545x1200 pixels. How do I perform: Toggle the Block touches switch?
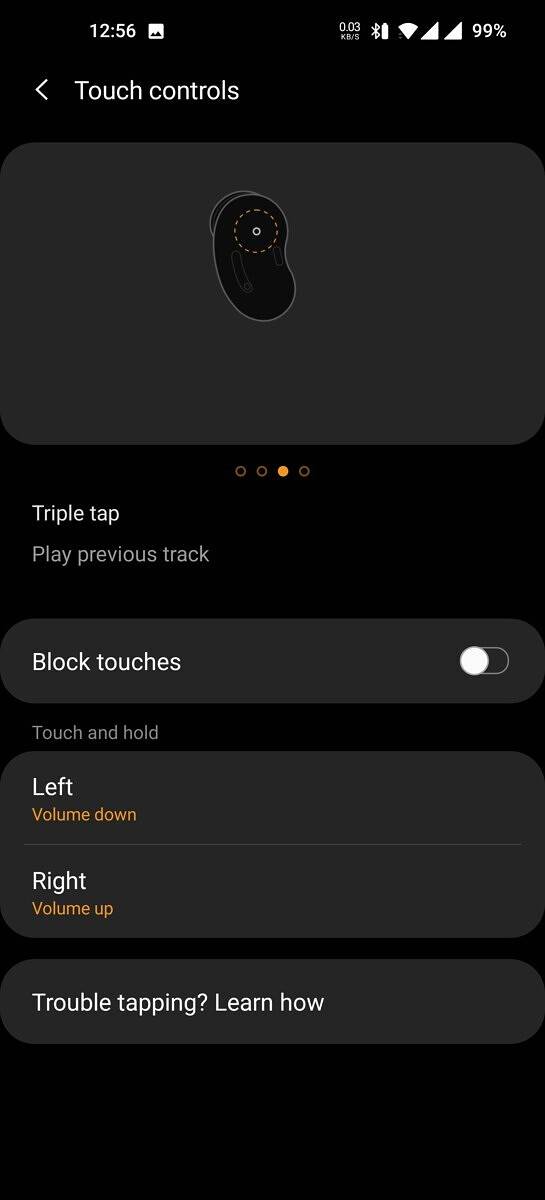click(484, 661)
